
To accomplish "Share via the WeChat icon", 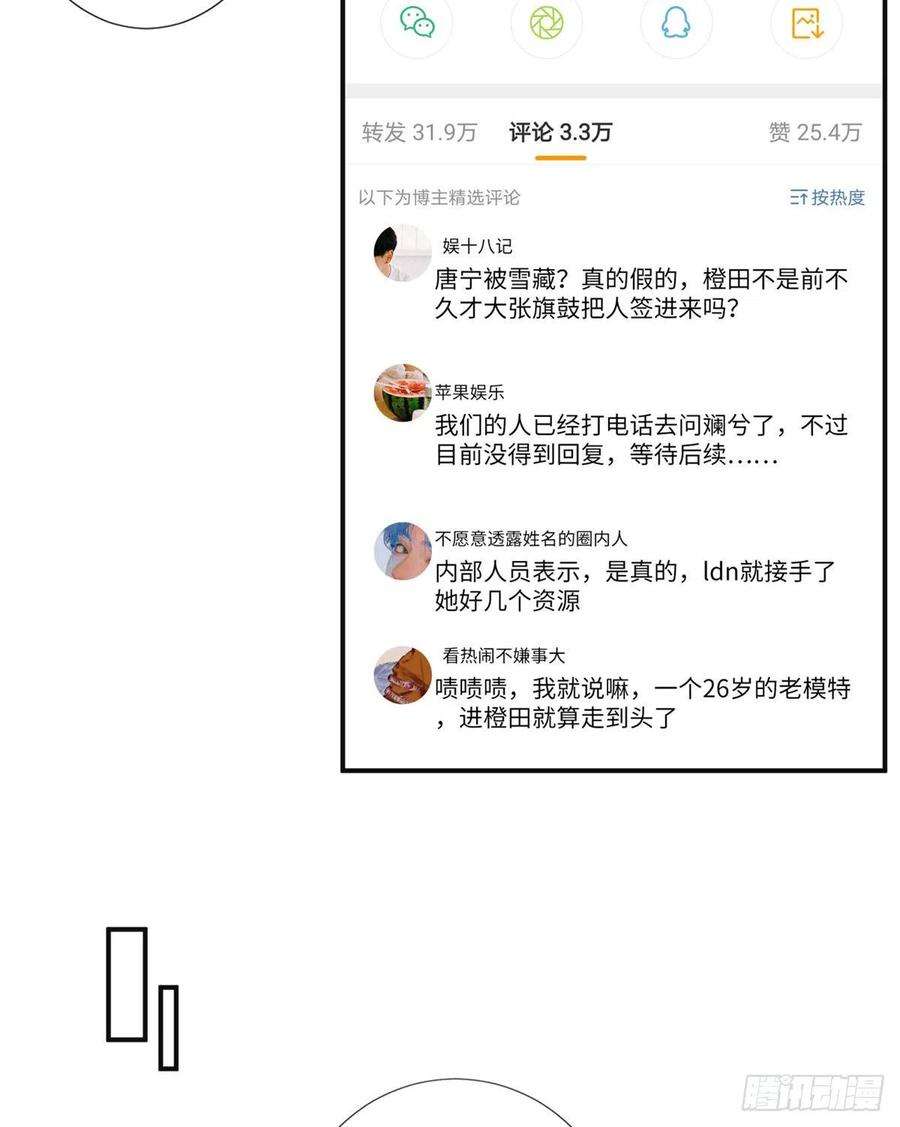I will (418, 24).
